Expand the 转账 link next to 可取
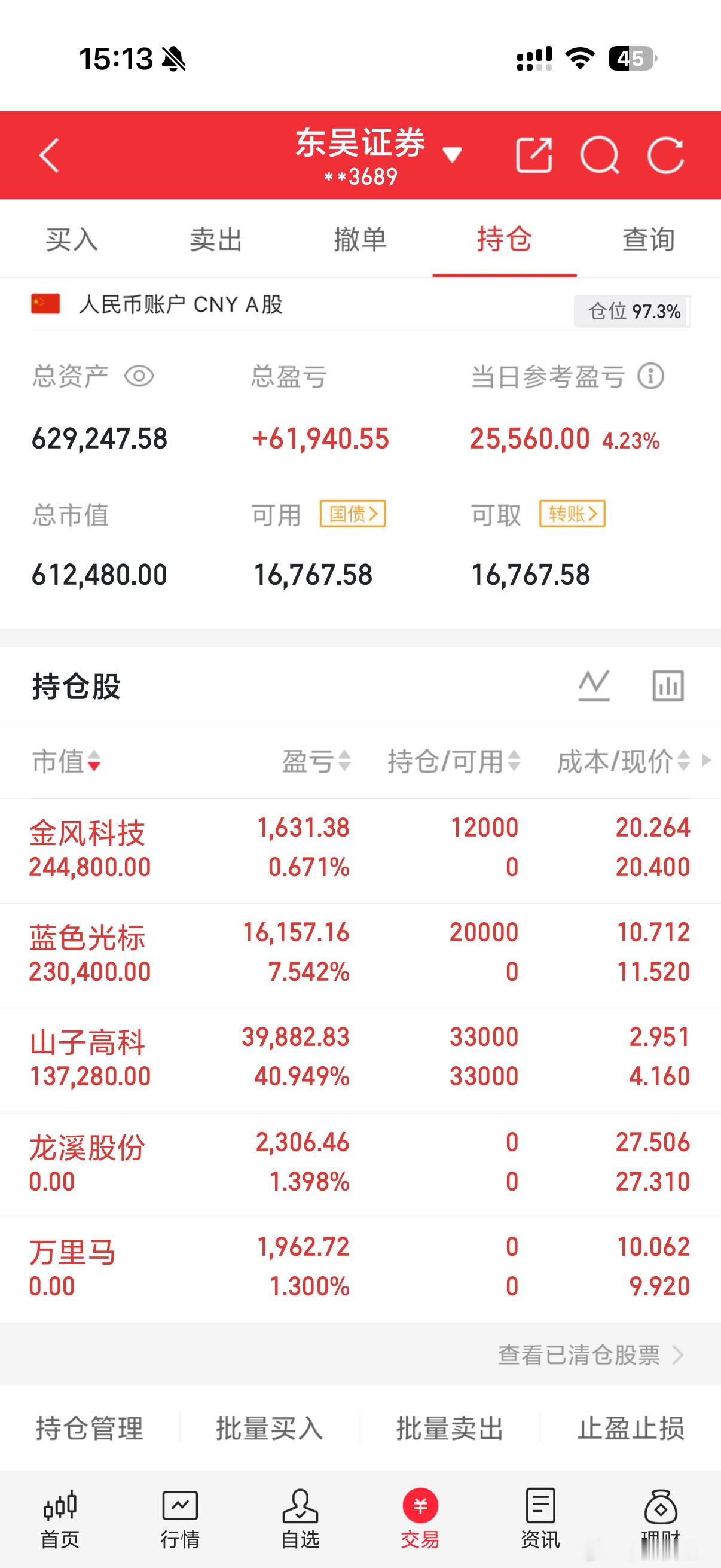 point(573,514)
